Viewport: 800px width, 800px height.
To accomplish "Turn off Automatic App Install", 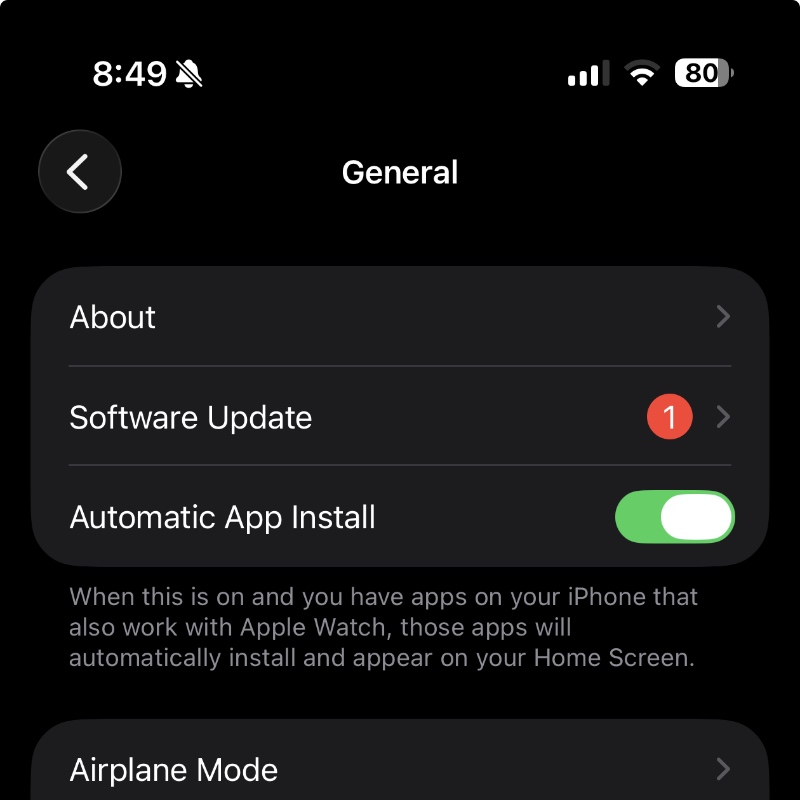I will [x=675, y=517].
